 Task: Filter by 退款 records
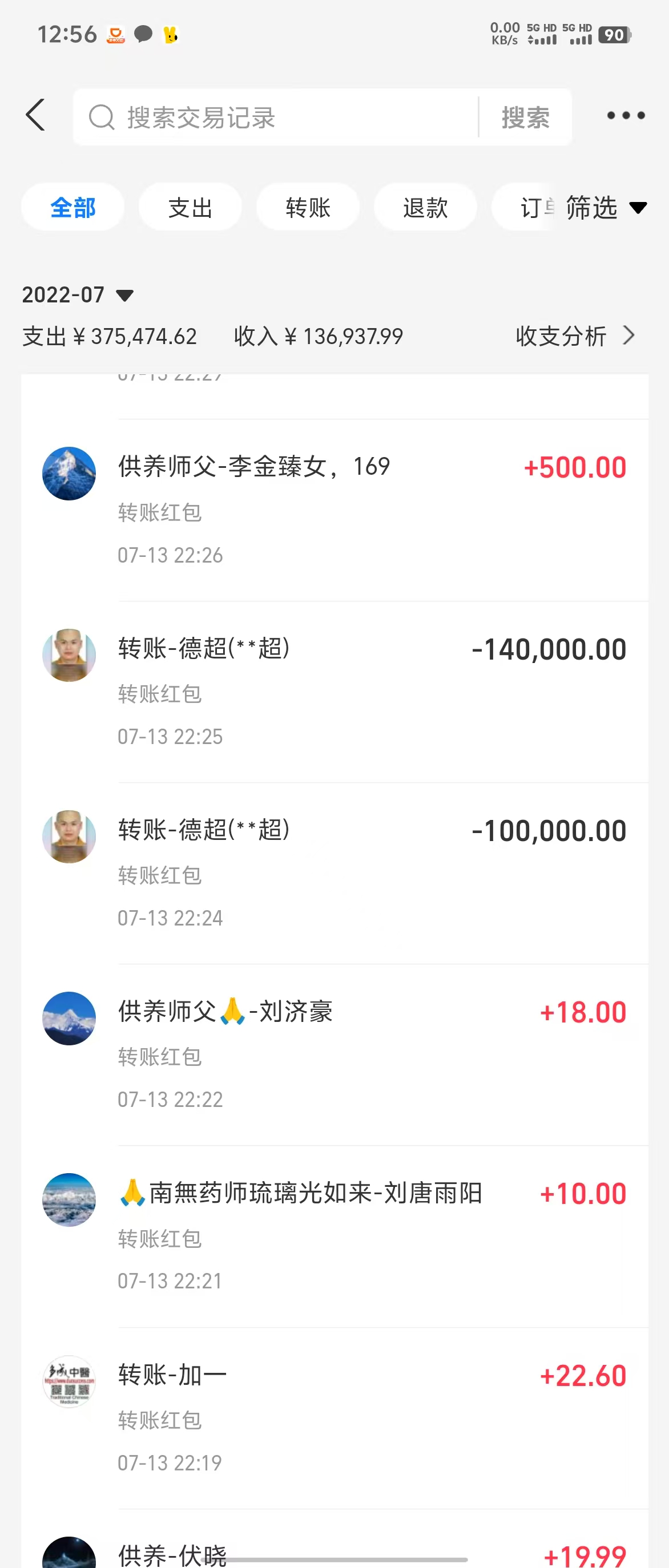click(425, 208)
